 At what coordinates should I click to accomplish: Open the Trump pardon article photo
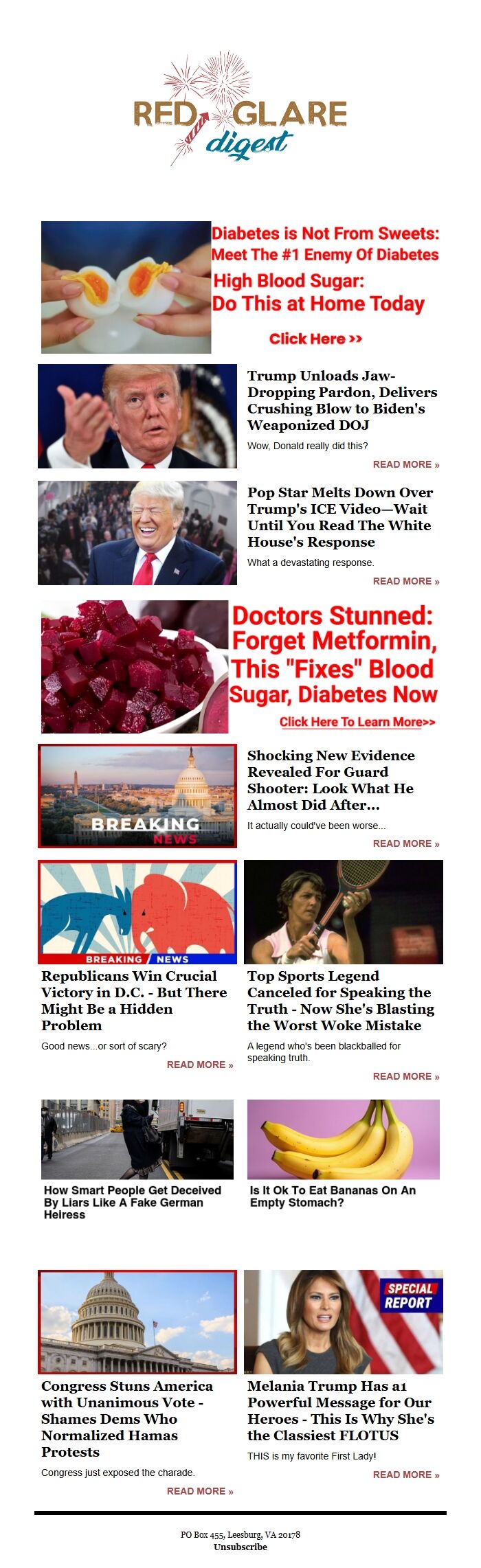(x=137, y=416)
